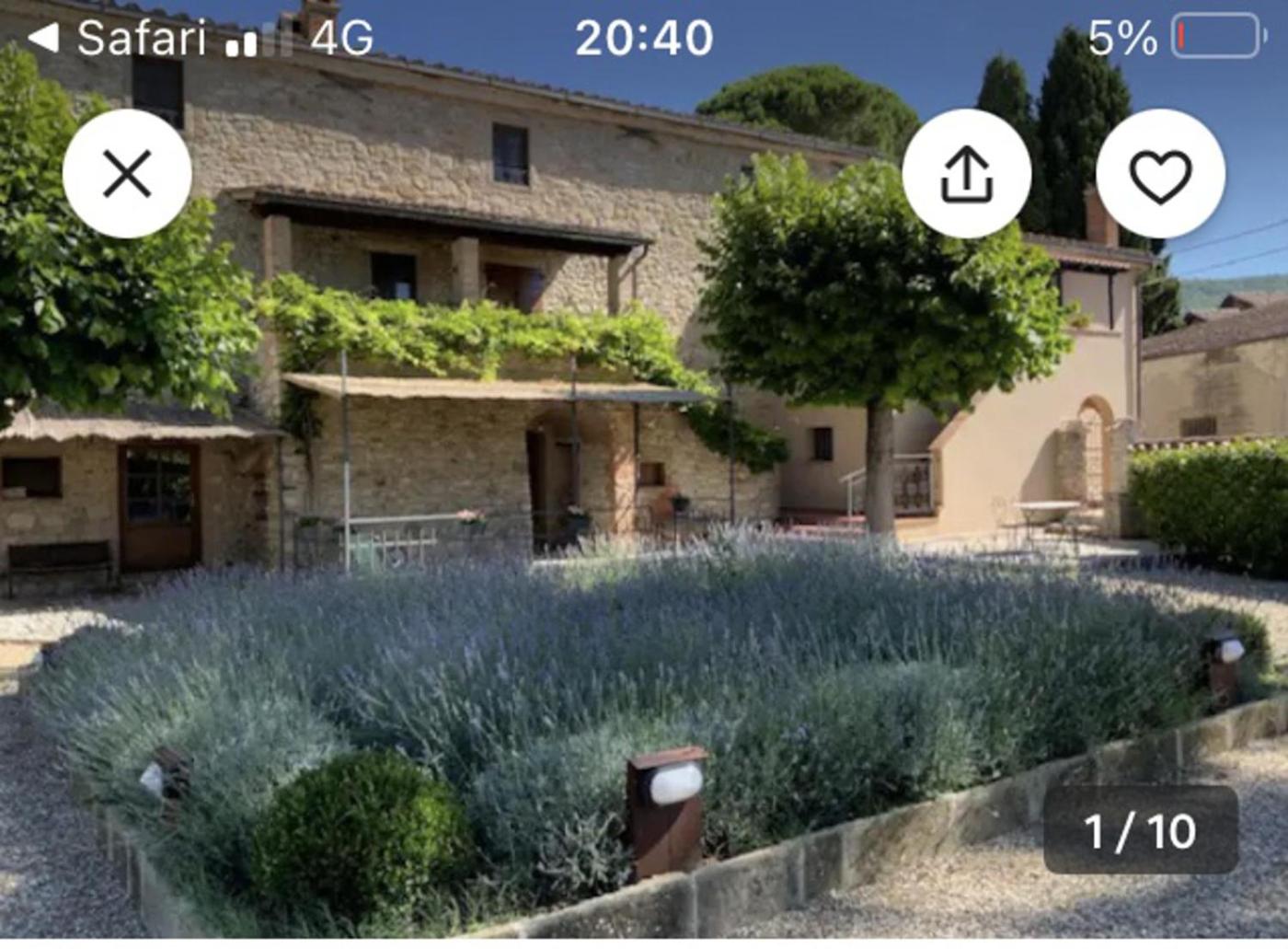Save listing with the heart icon
The height and width of the screenshot is (949, 1288).
click(1160, 174)
